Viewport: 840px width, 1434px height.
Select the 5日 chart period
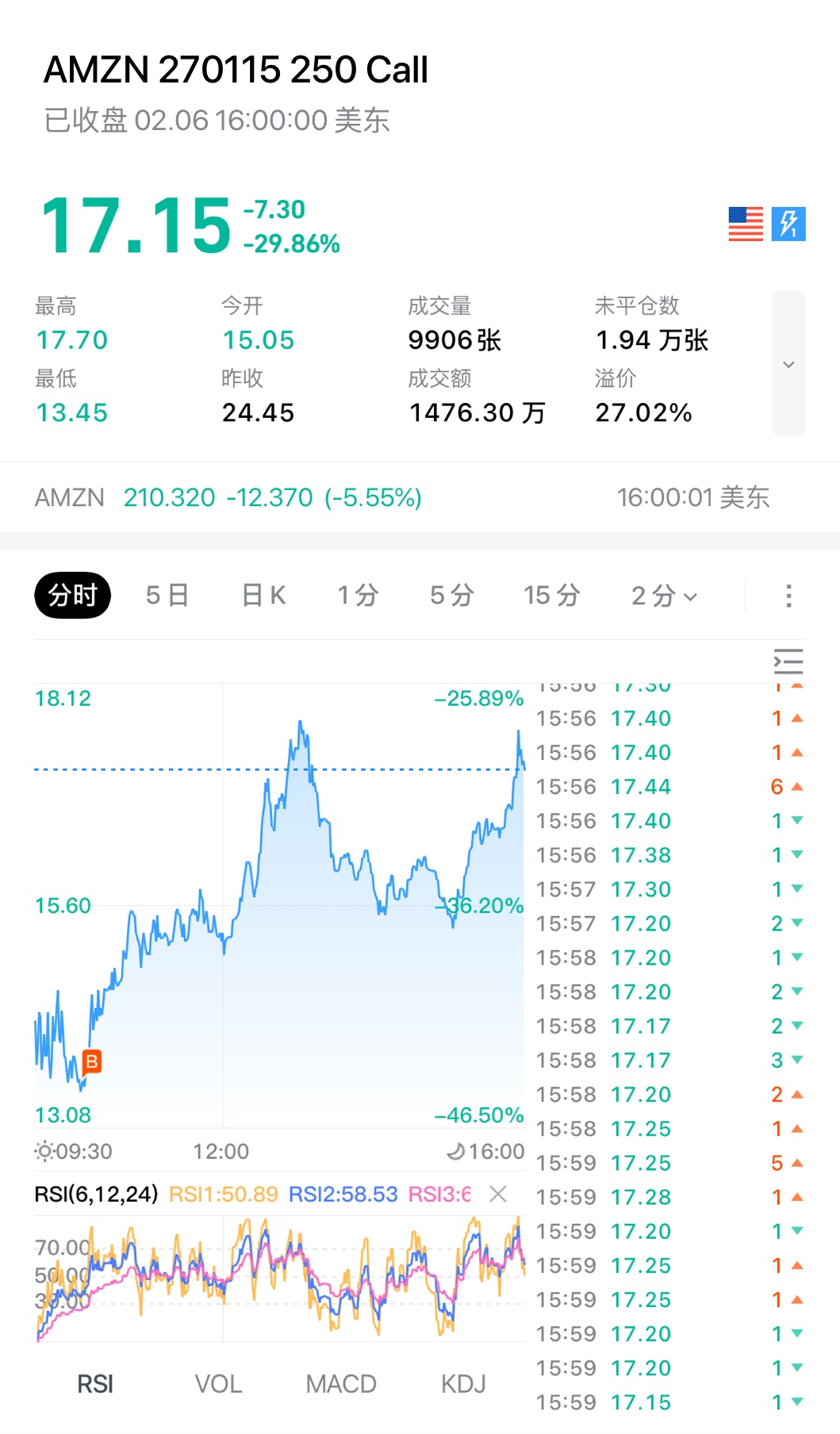(x=167, y=595)
